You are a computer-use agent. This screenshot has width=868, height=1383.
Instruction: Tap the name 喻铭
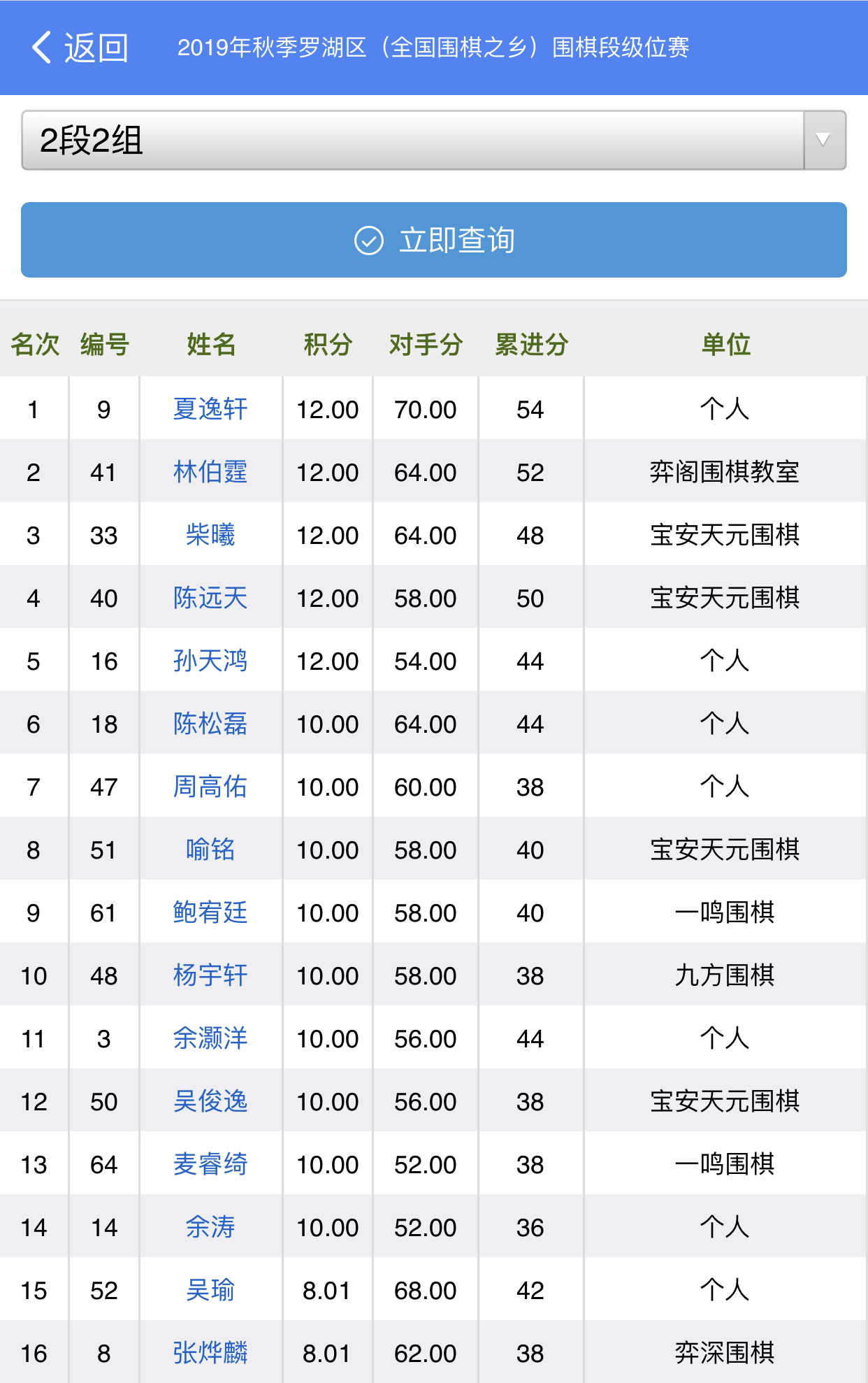click(x=210, y=850)
